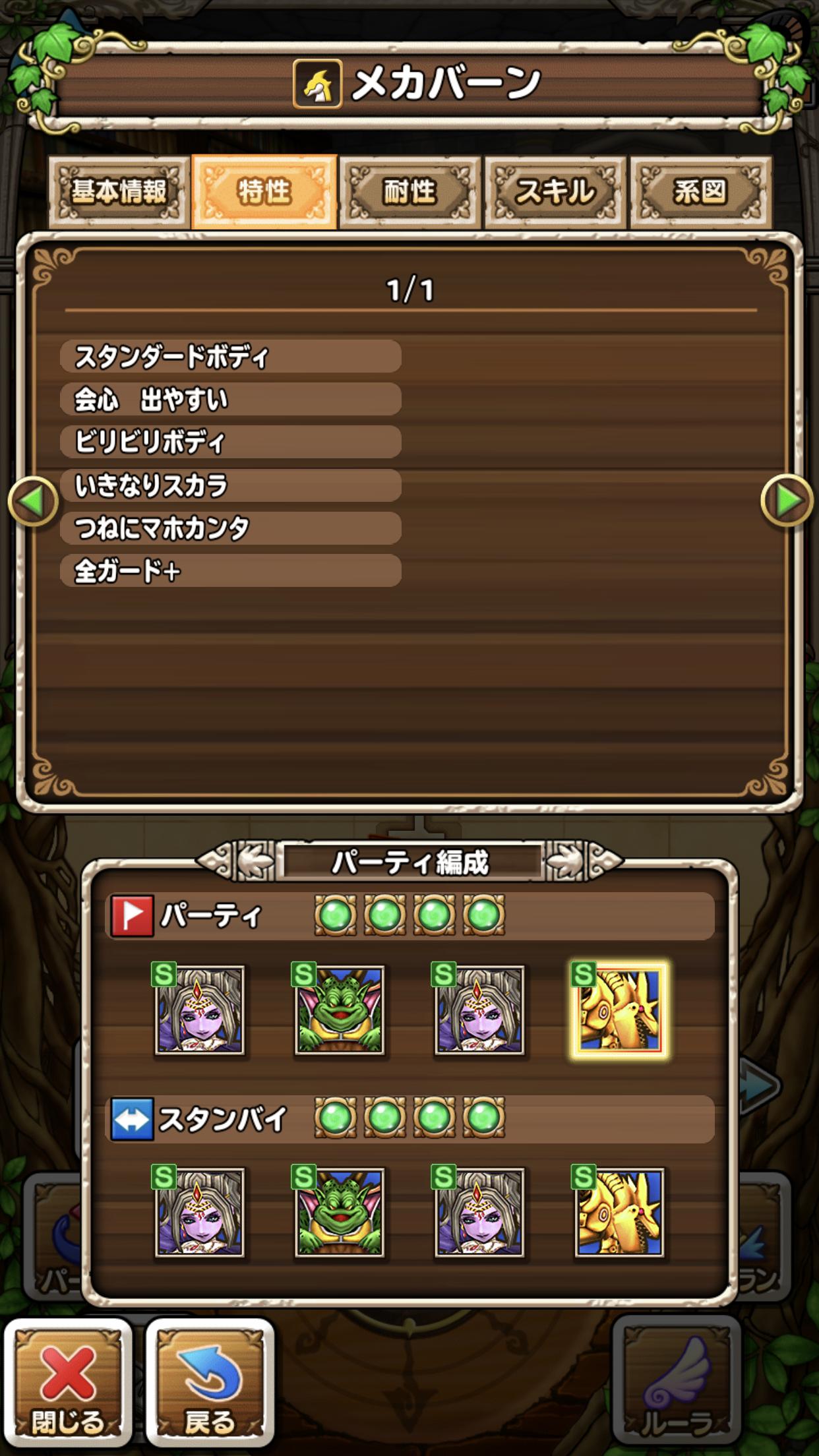Go back with the 戻る button
Viewport: 819px width, 1456px height.
210,1381
